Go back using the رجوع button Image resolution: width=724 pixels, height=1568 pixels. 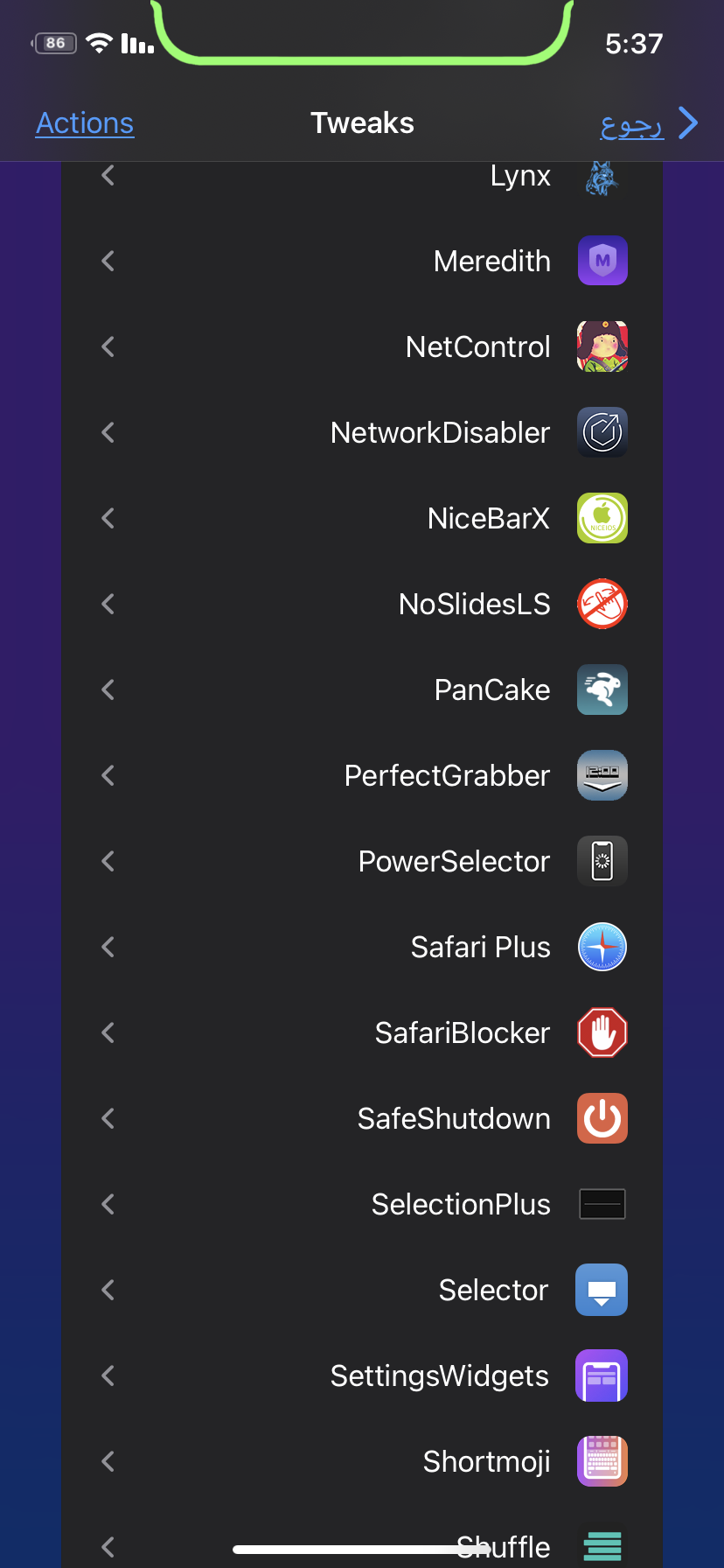click(x=649, y=123)
